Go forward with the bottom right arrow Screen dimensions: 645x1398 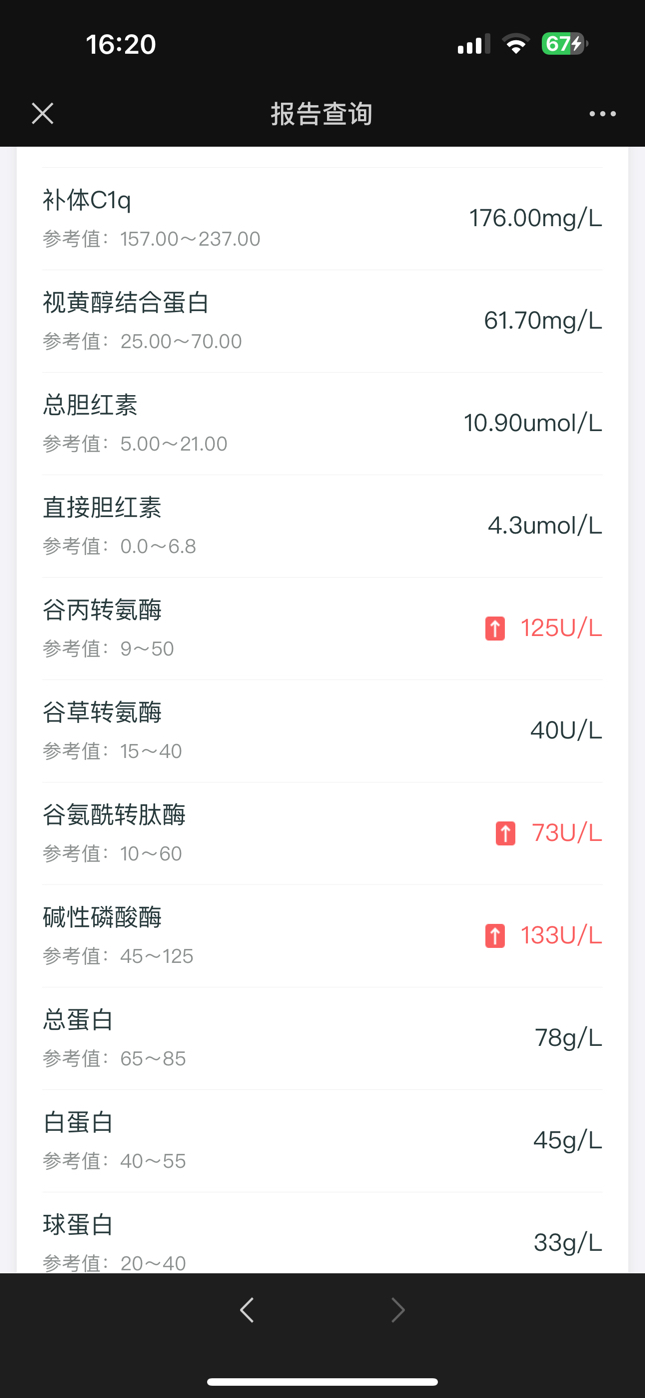[x=398, y=1310]
